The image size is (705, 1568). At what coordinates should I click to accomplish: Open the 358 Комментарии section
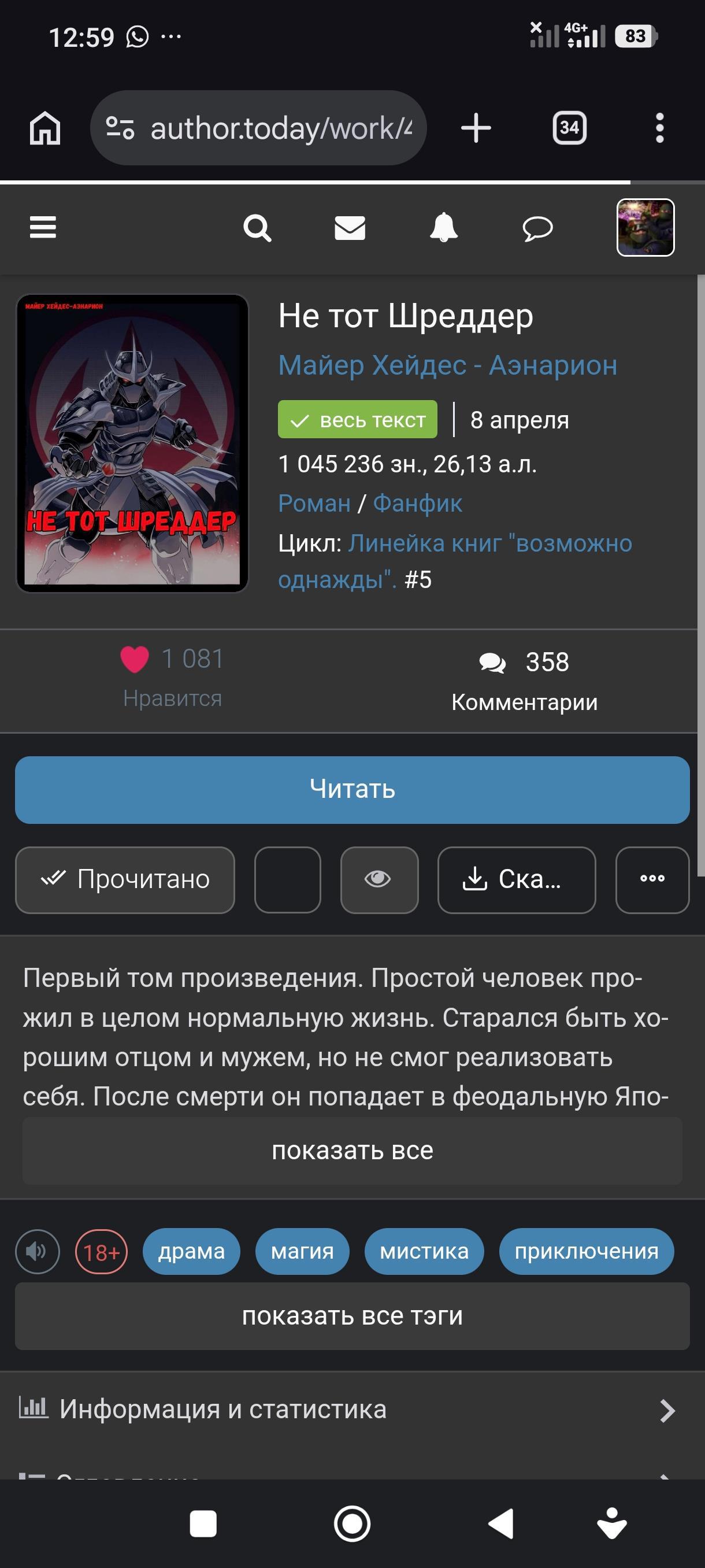[x=524, y=681]
